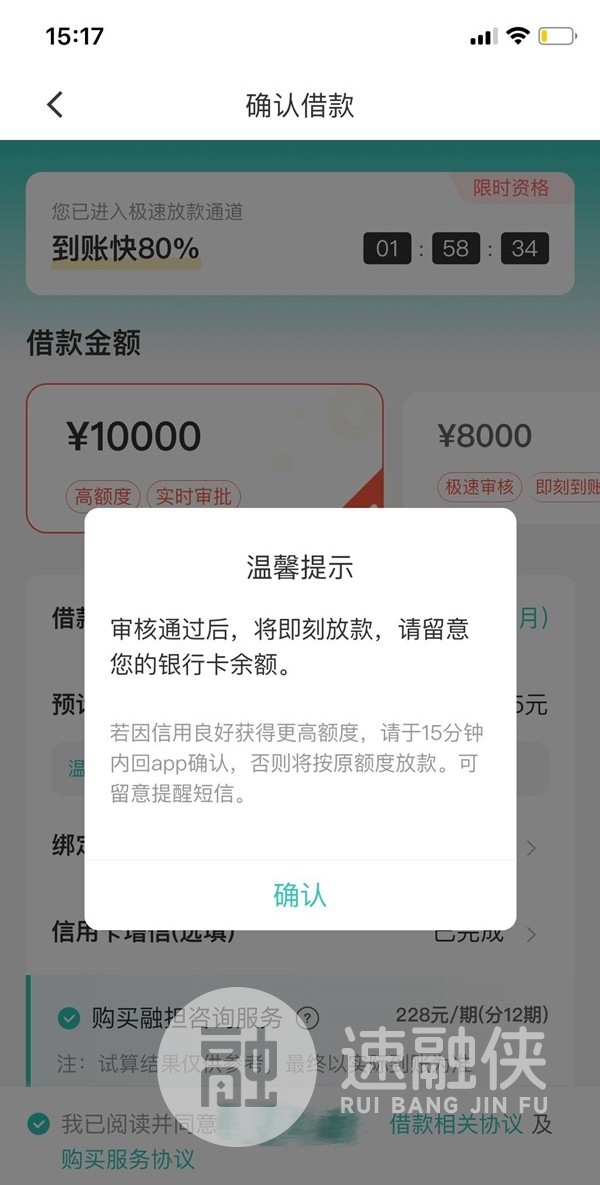Open 借款相关协议 link
600x1185 pixels.
click(455, 1124)
